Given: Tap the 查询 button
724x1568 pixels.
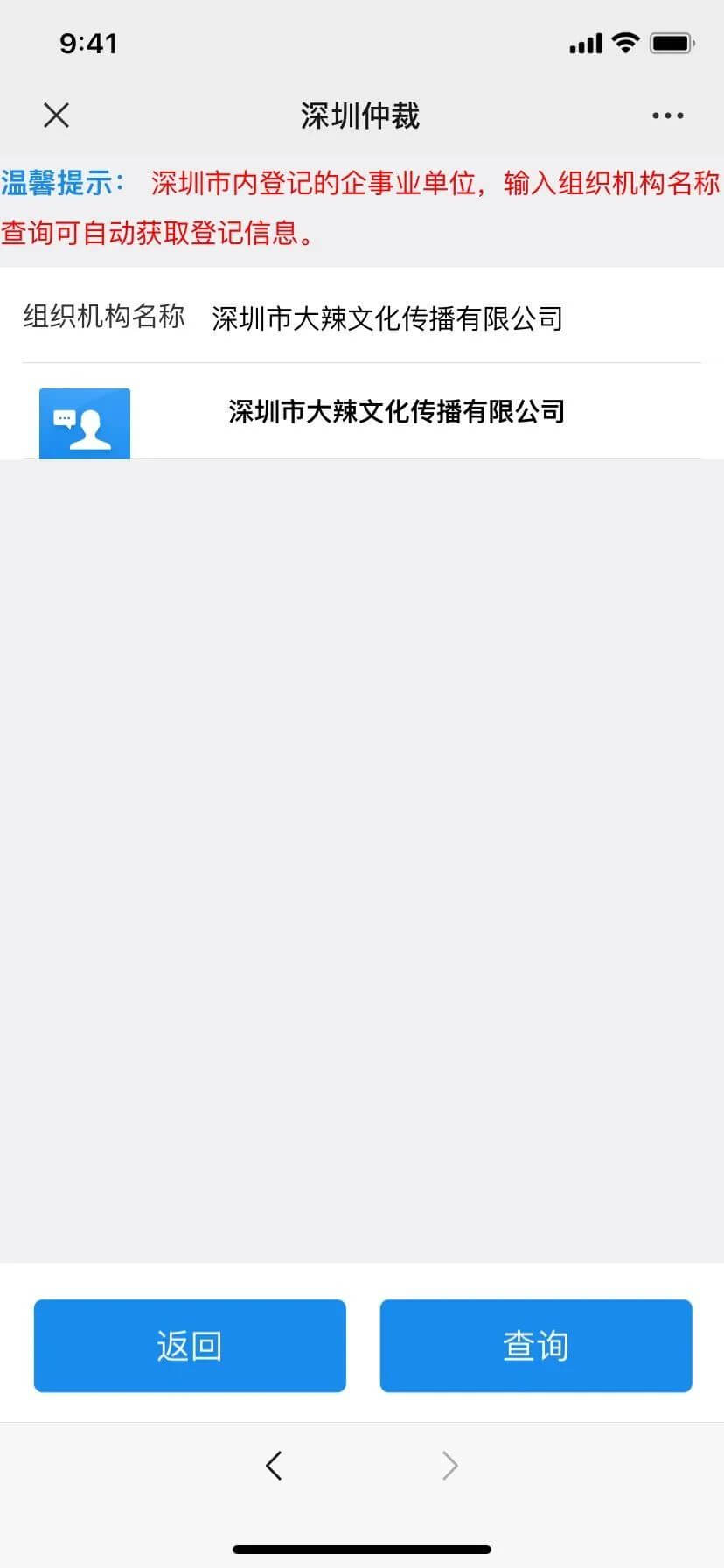Looking at the screenshot, I should click(535, 1345).
